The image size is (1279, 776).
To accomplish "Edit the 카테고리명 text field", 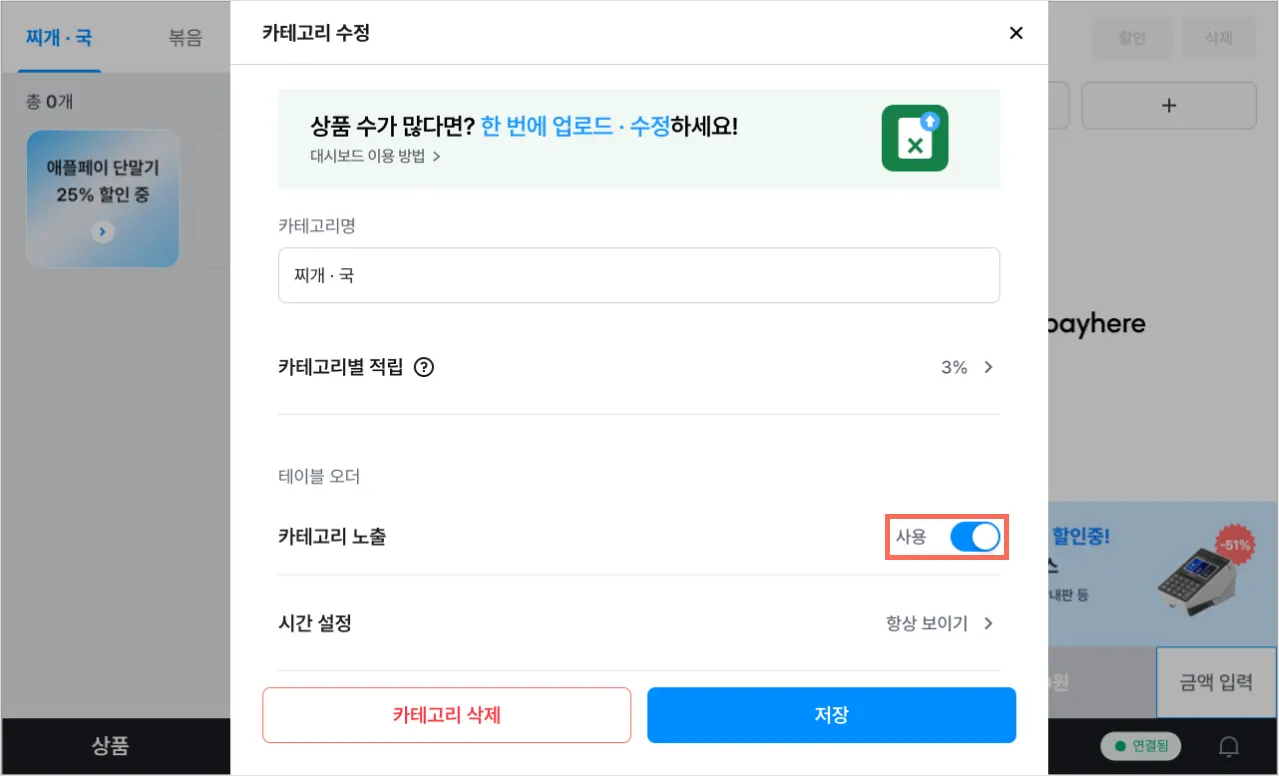I will pos(638,275).
